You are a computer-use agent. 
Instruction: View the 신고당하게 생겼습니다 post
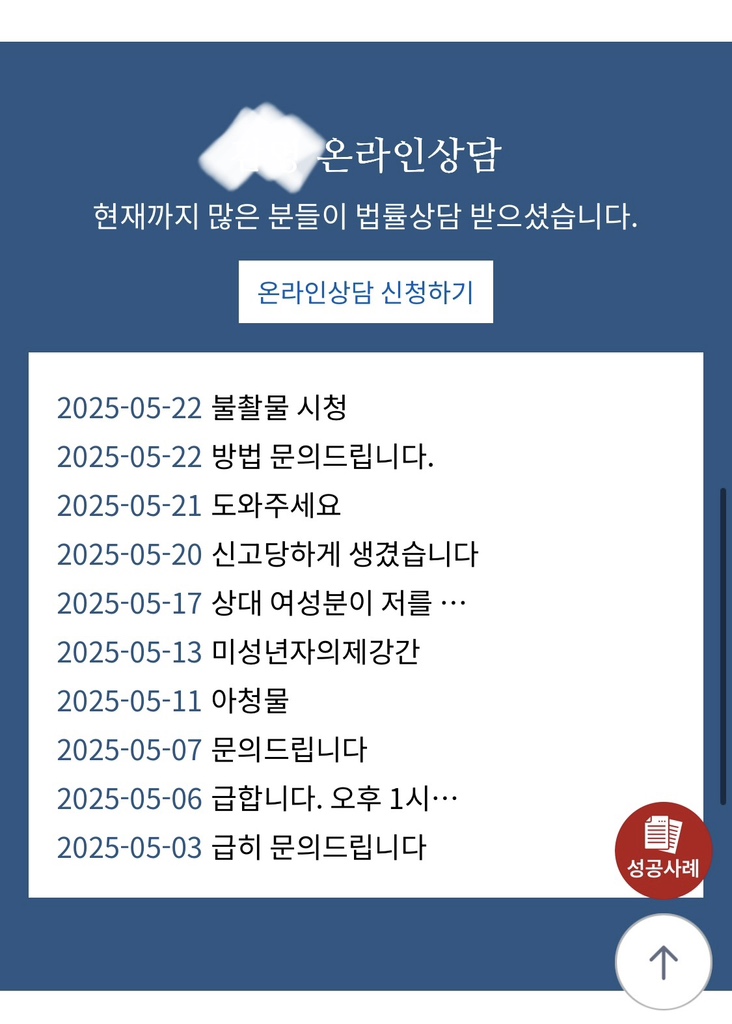pyautogui.click(x=344, y=554)
